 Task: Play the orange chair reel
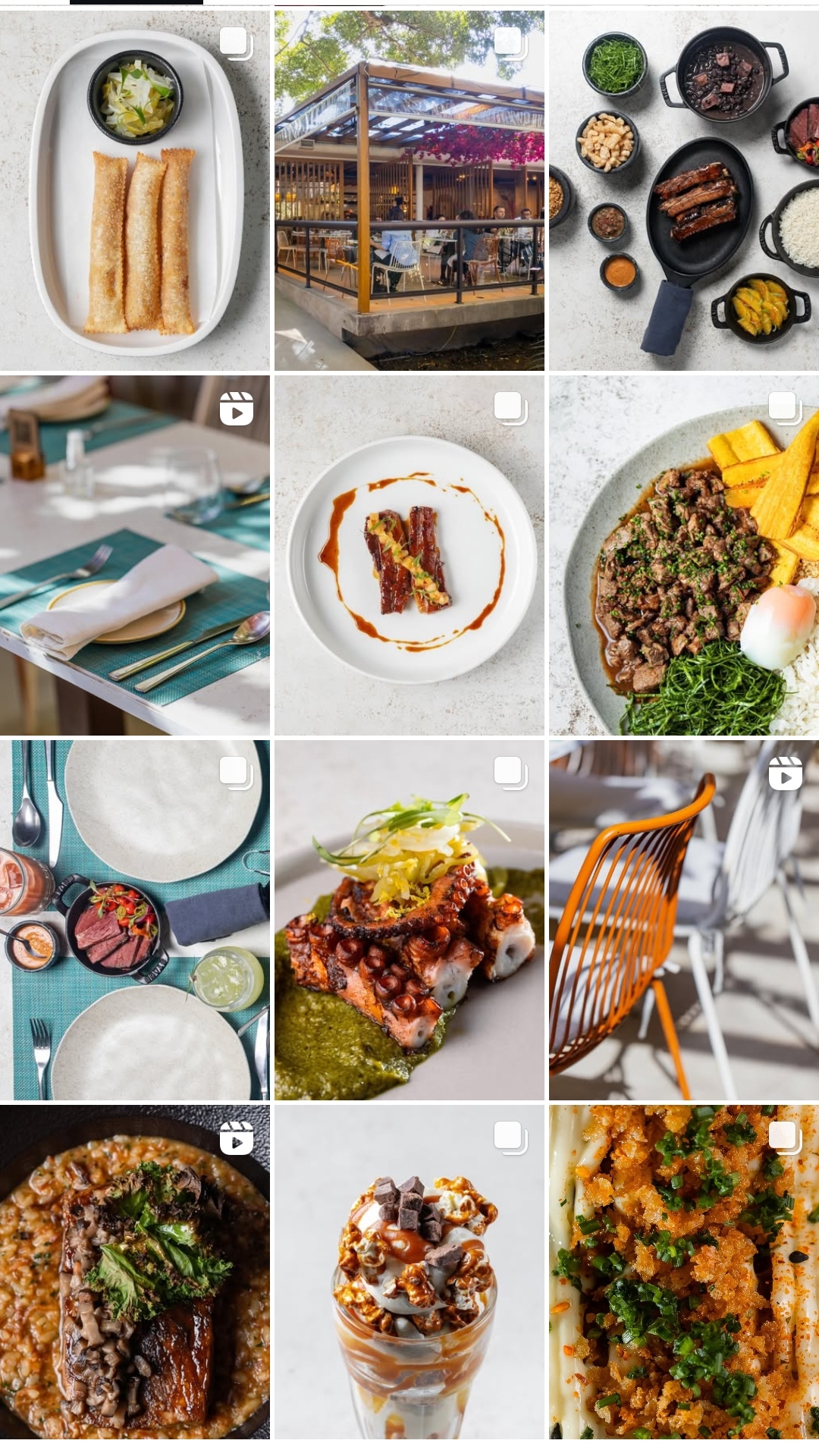click(x=684, y=920)
